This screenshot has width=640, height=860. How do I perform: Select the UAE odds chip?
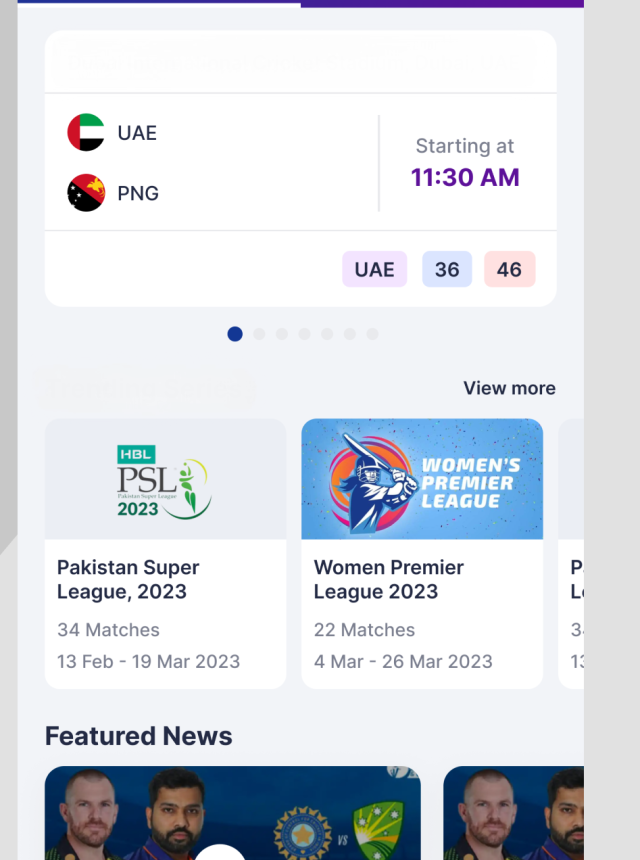pos(374,269)
